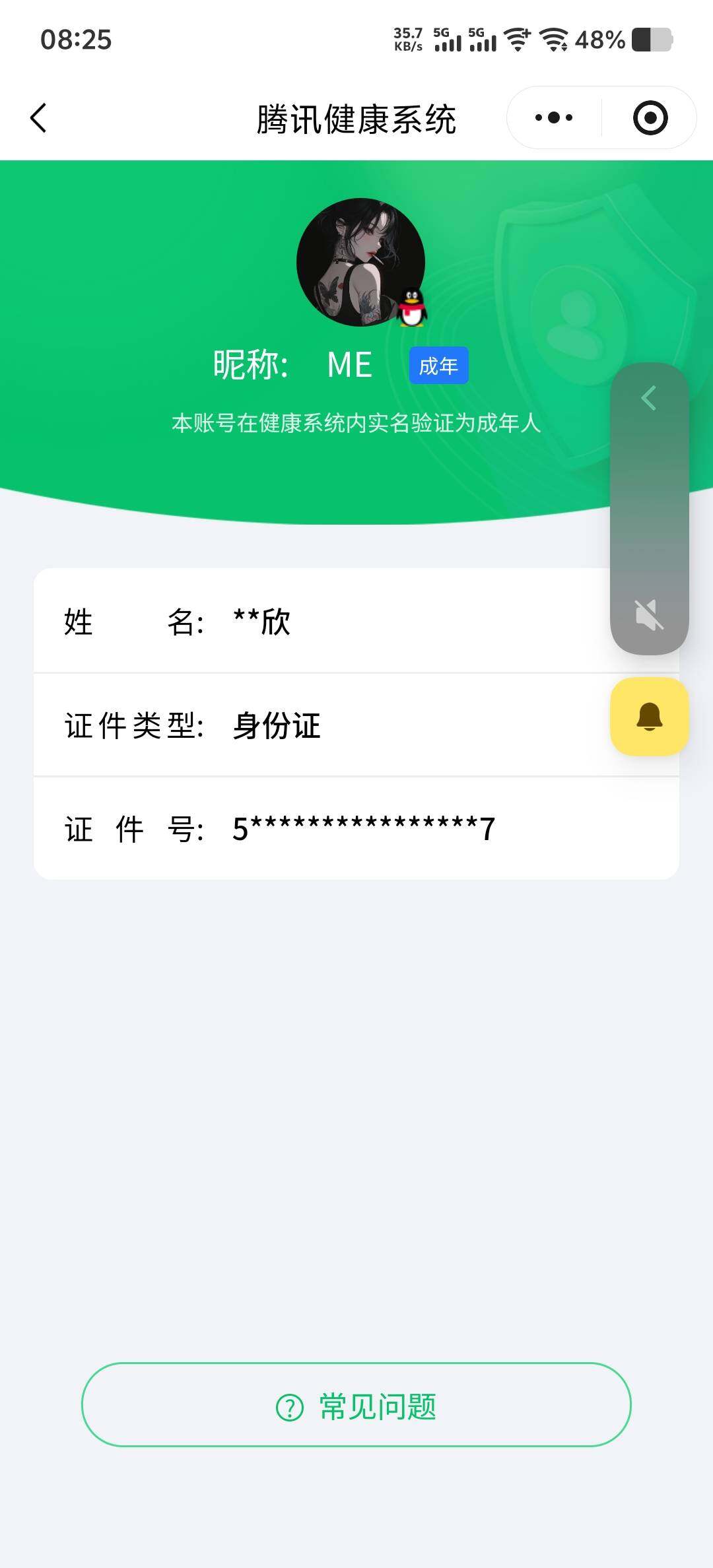Tap the Wi-Fi status icon
This screenshot has width=713, height=1568.
pos(555,41)
